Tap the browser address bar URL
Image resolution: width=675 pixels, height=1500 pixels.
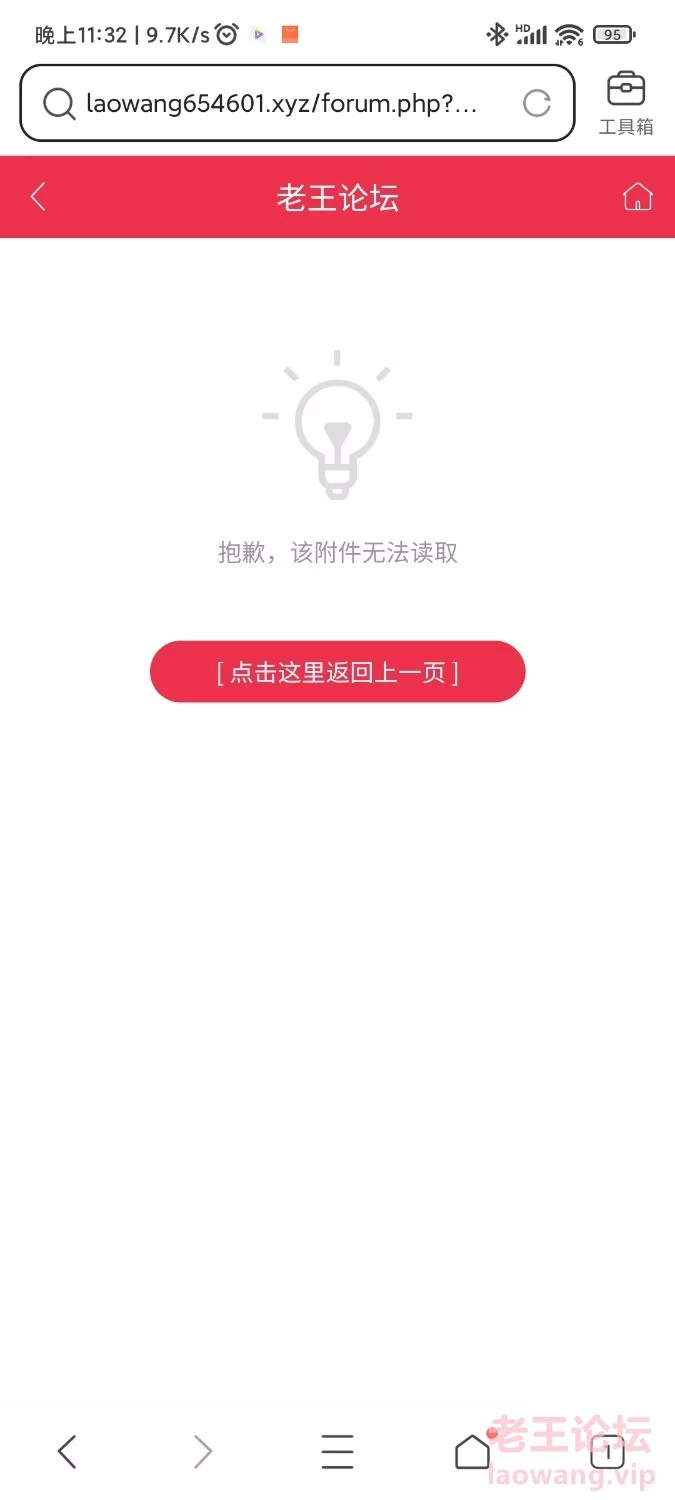(x=281, y=103)
